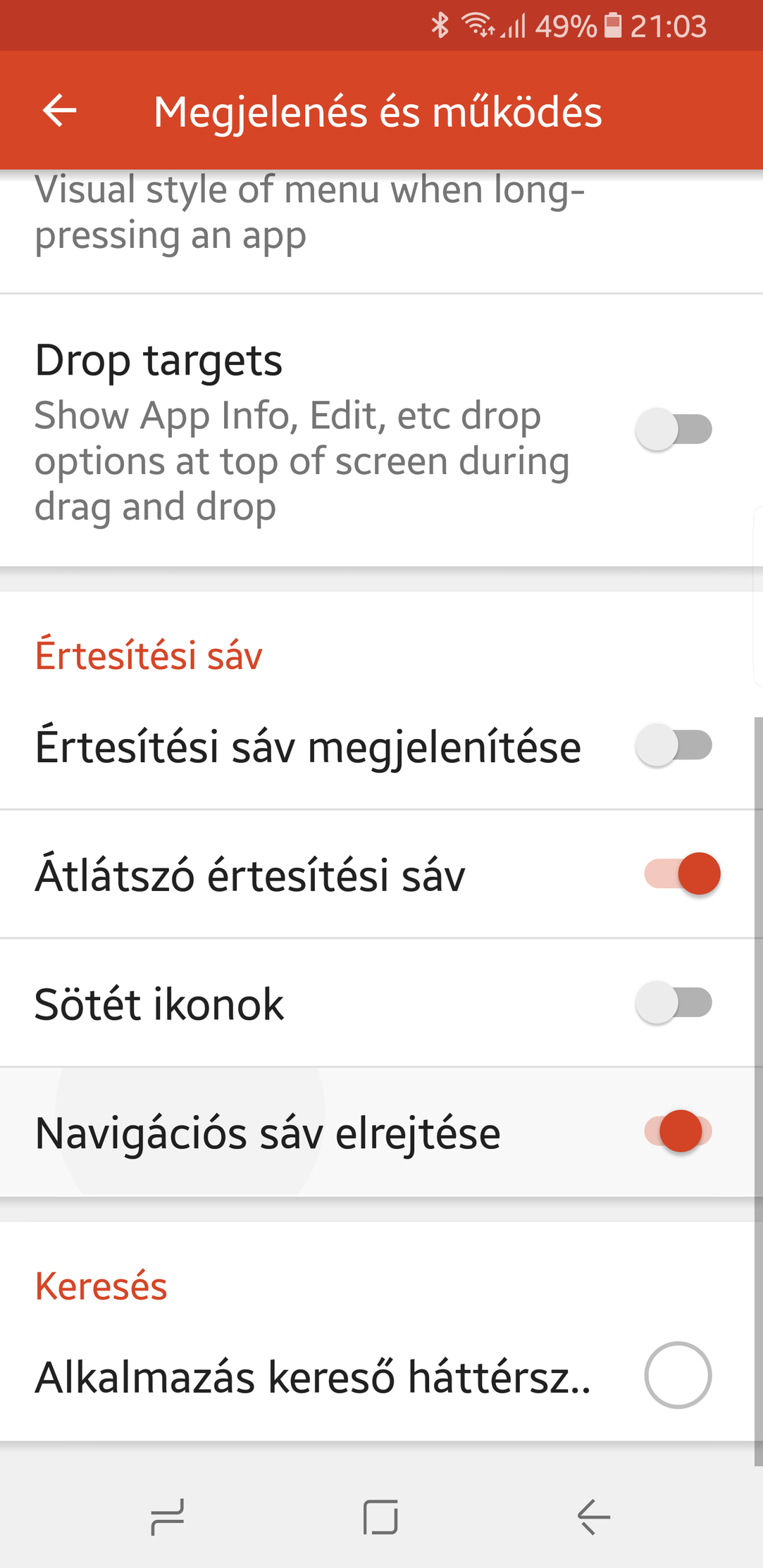Screen dimensions: 763x1568
Task: Open recent apps from navigation bar
Action: [168, 1516]
